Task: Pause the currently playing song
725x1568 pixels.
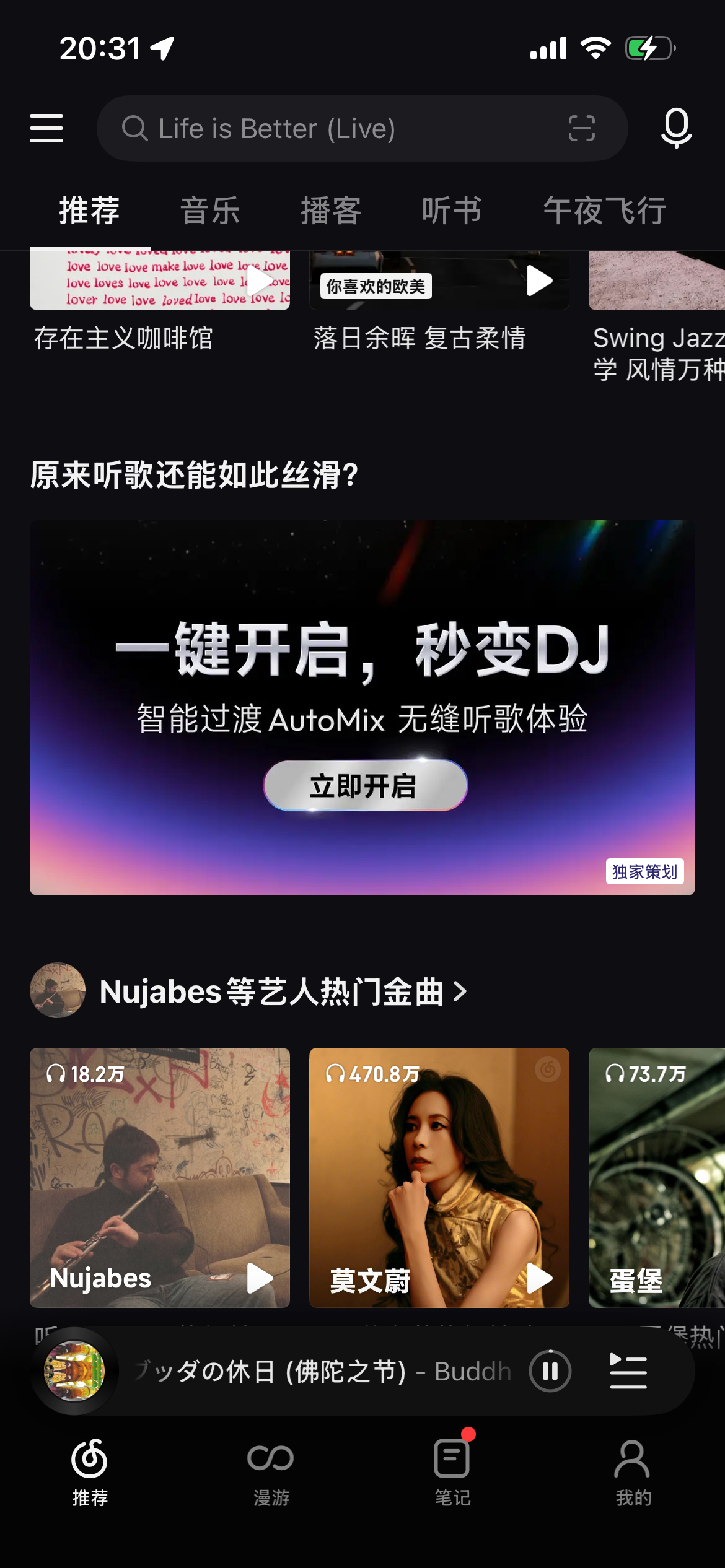Action: coord(550,1371)
